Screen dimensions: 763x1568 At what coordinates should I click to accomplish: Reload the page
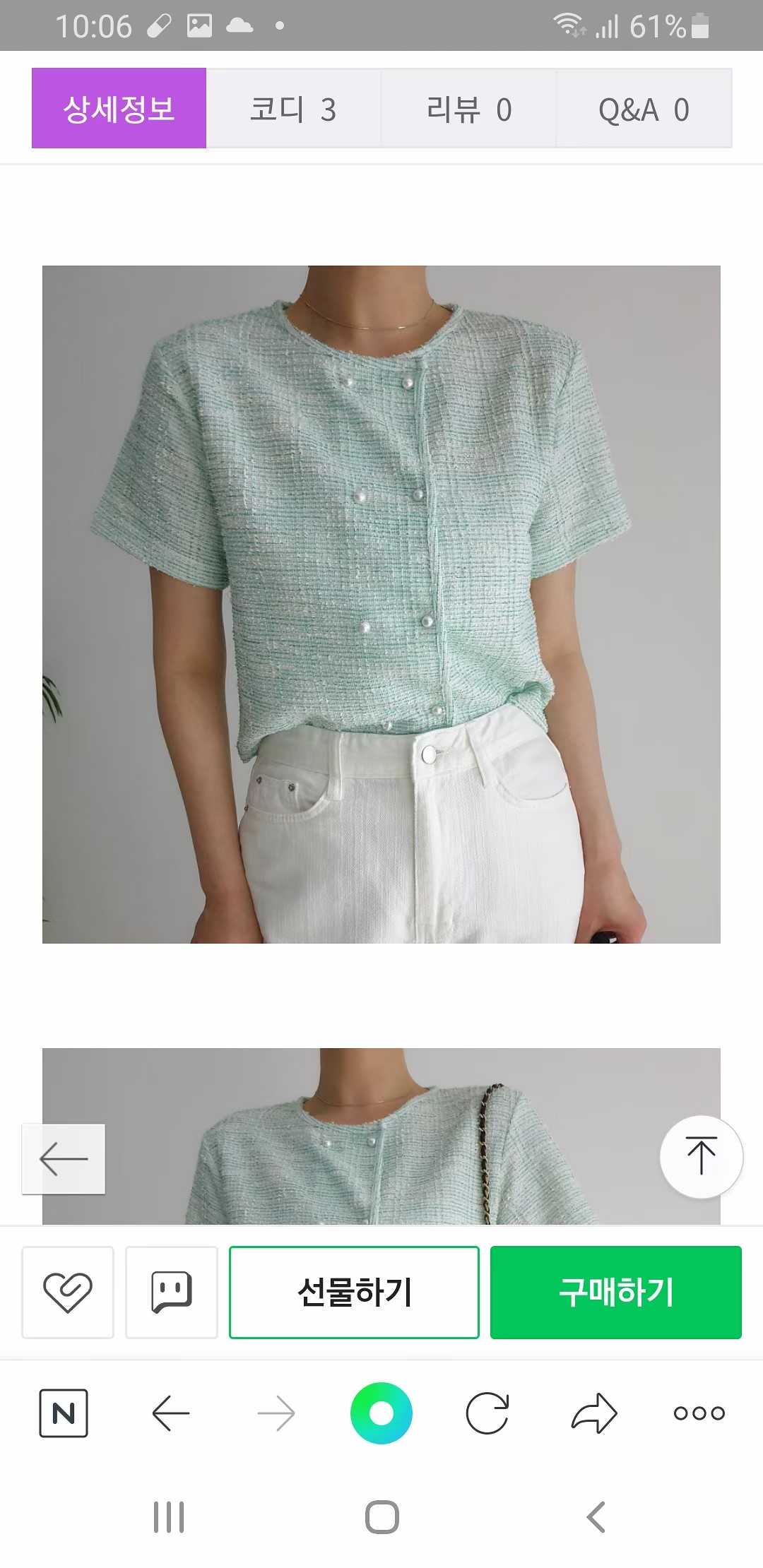pyautogui.click(x=487, y=1413)
